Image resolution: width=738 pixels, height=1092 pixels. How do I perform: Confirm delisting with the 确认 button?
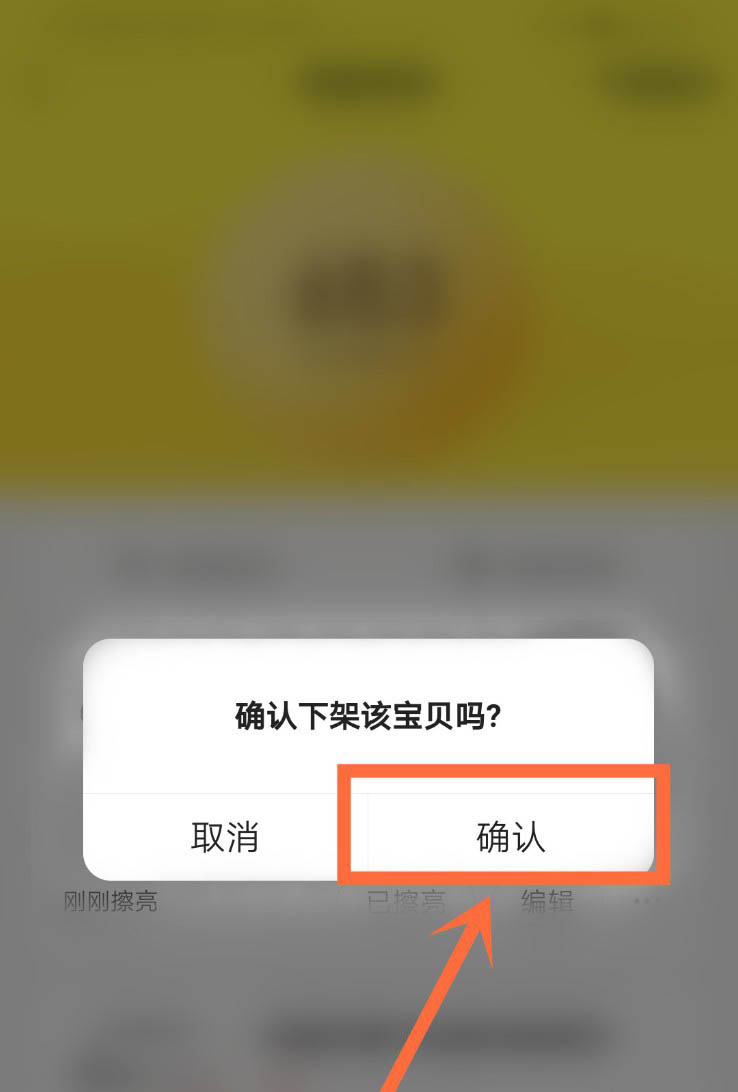(x=510, y=837)
